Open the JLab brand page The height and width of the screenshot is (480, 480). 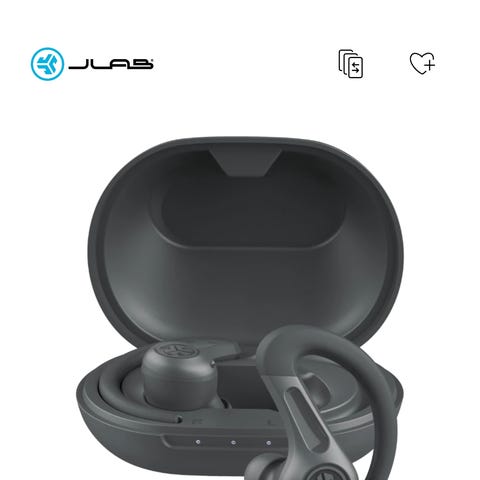point(92,64)
